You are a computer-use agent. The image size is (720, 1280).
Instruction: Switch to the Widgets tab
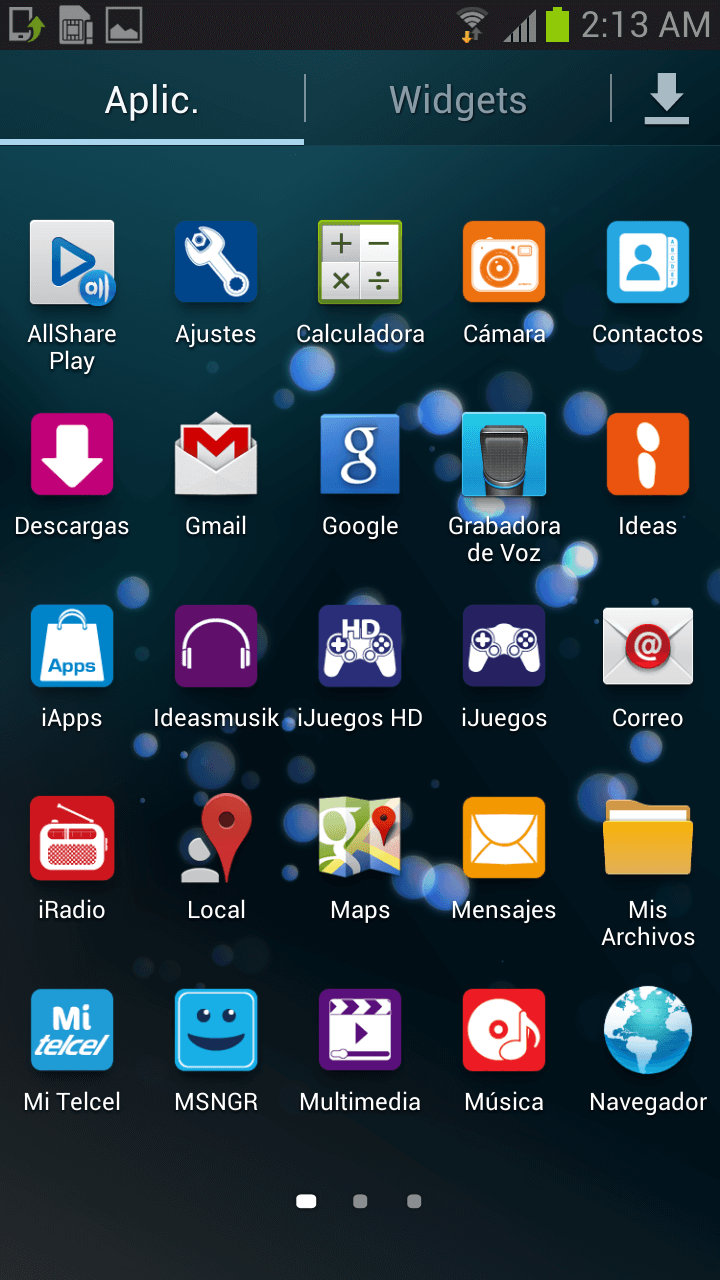(x=458, y=100)
